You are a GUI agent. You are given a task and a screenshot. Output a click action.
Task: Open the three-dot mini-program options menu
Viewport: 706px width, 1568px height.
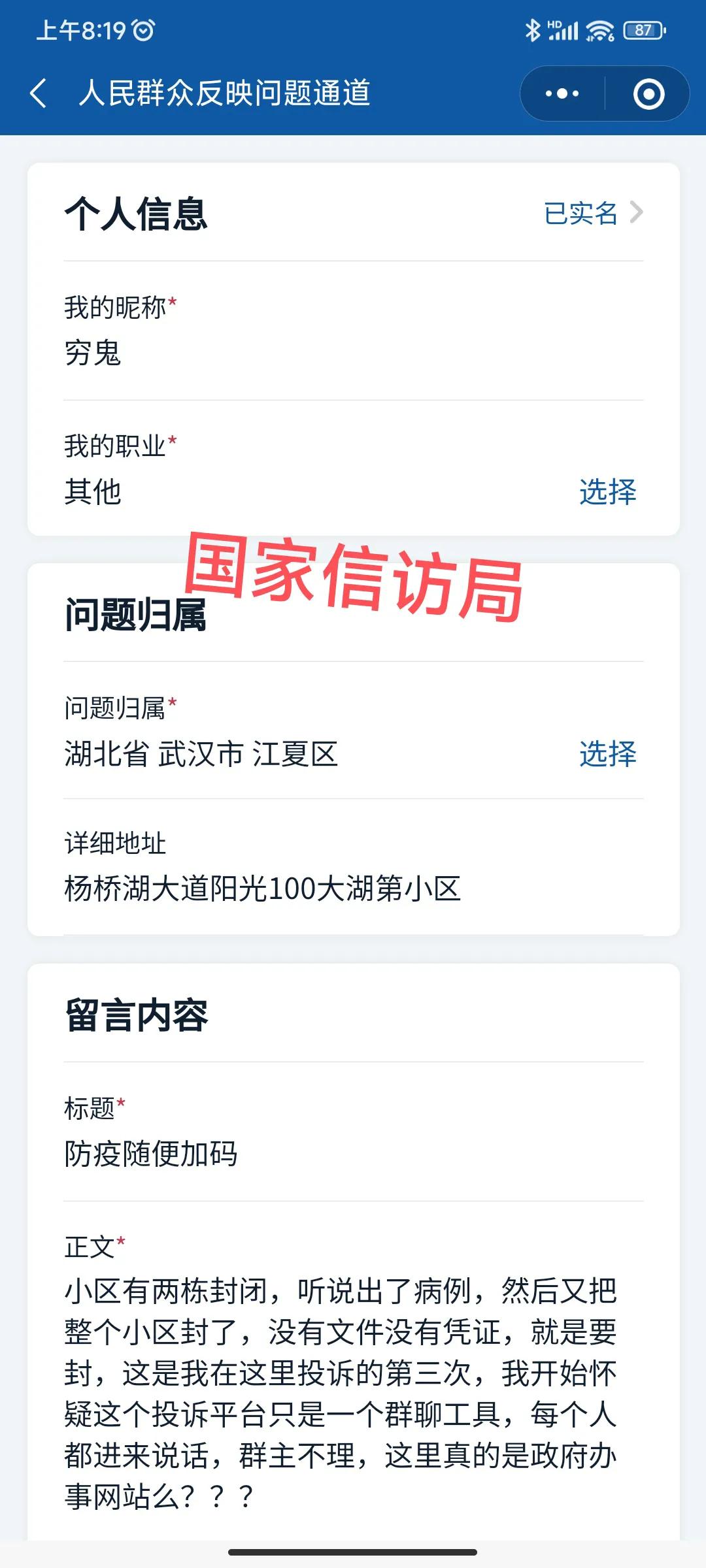[x=561, y=93]
